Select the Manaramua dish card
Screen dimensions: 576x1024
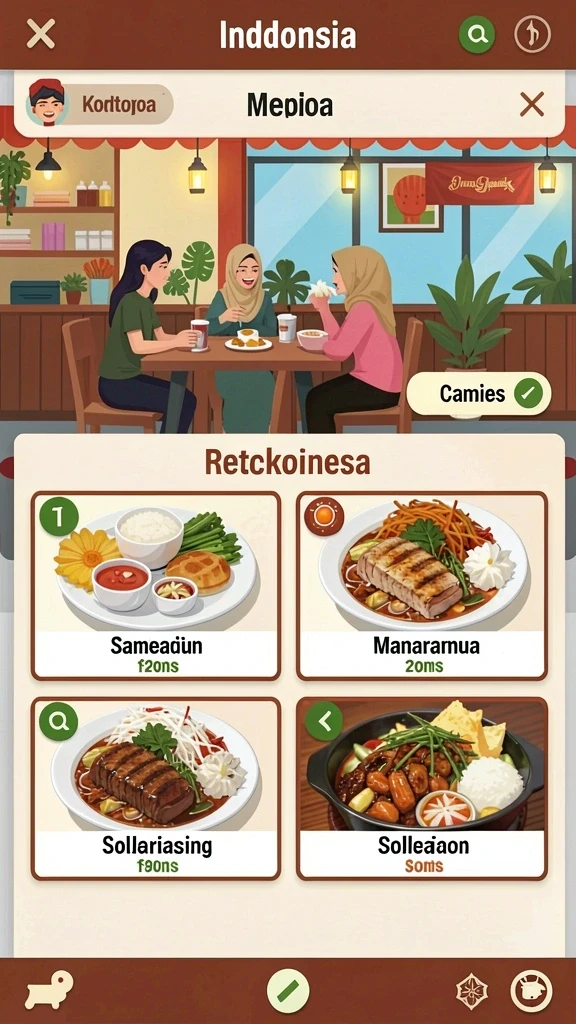click(x=422, y=586)
